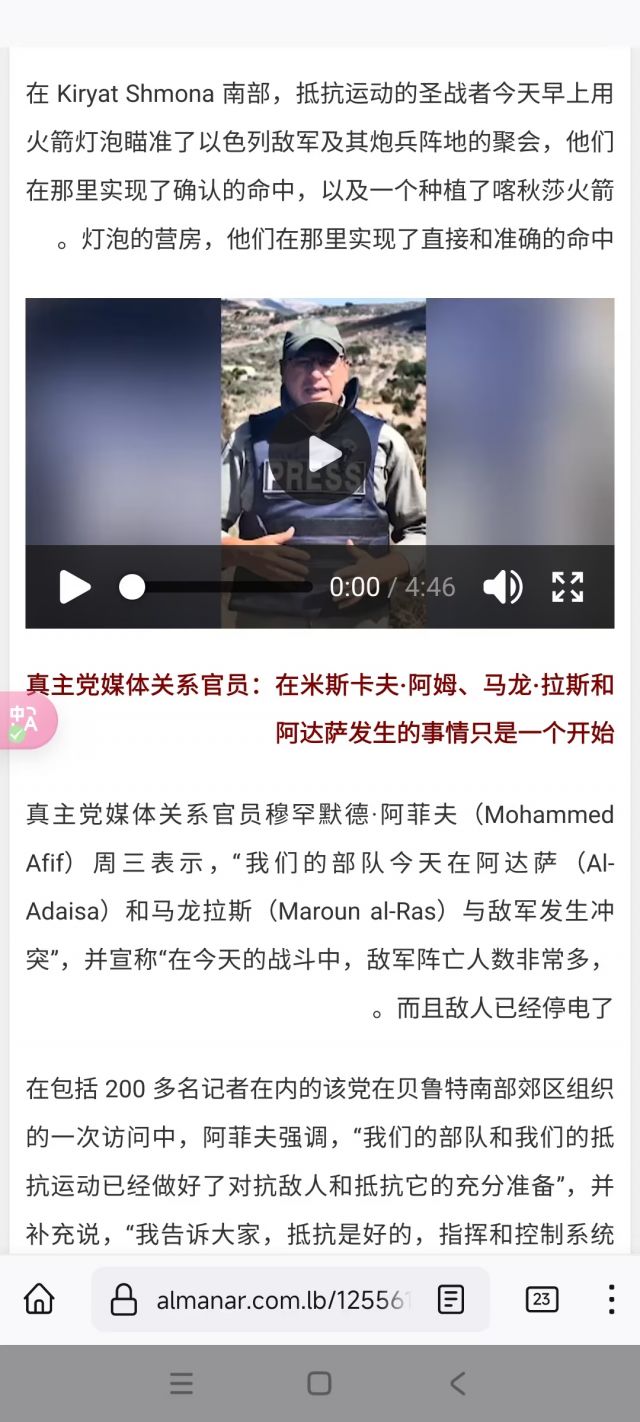View the 23 open tabs
This screenshot has width=640, height=1422.
point(541,1299)
